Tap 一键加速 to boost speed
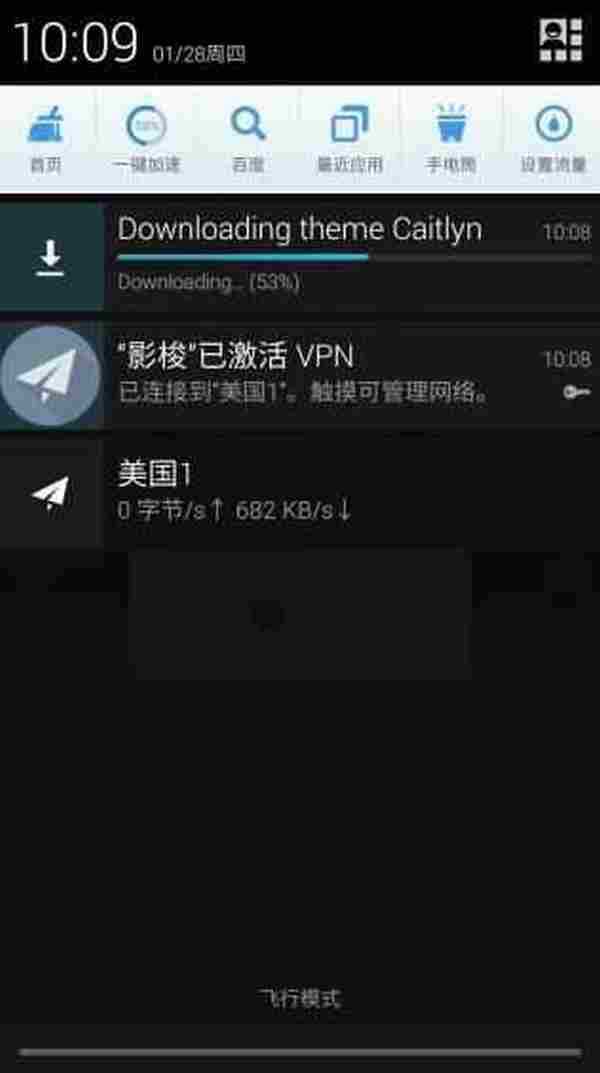 click(147, 139)
